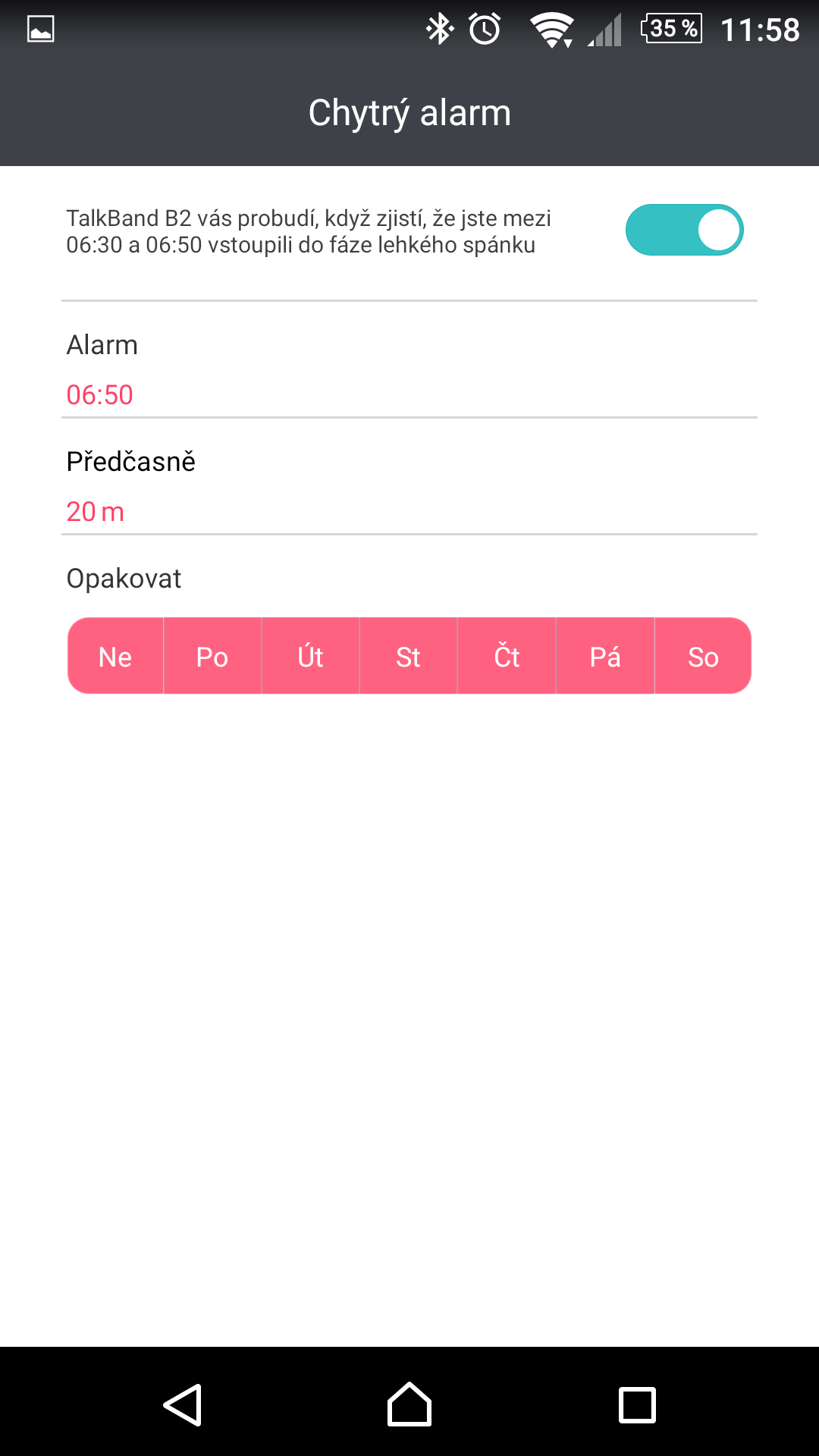This screenshot has height=1456, width=819.
Task: Go to the home screen
Action: (x=409, y=1404)
